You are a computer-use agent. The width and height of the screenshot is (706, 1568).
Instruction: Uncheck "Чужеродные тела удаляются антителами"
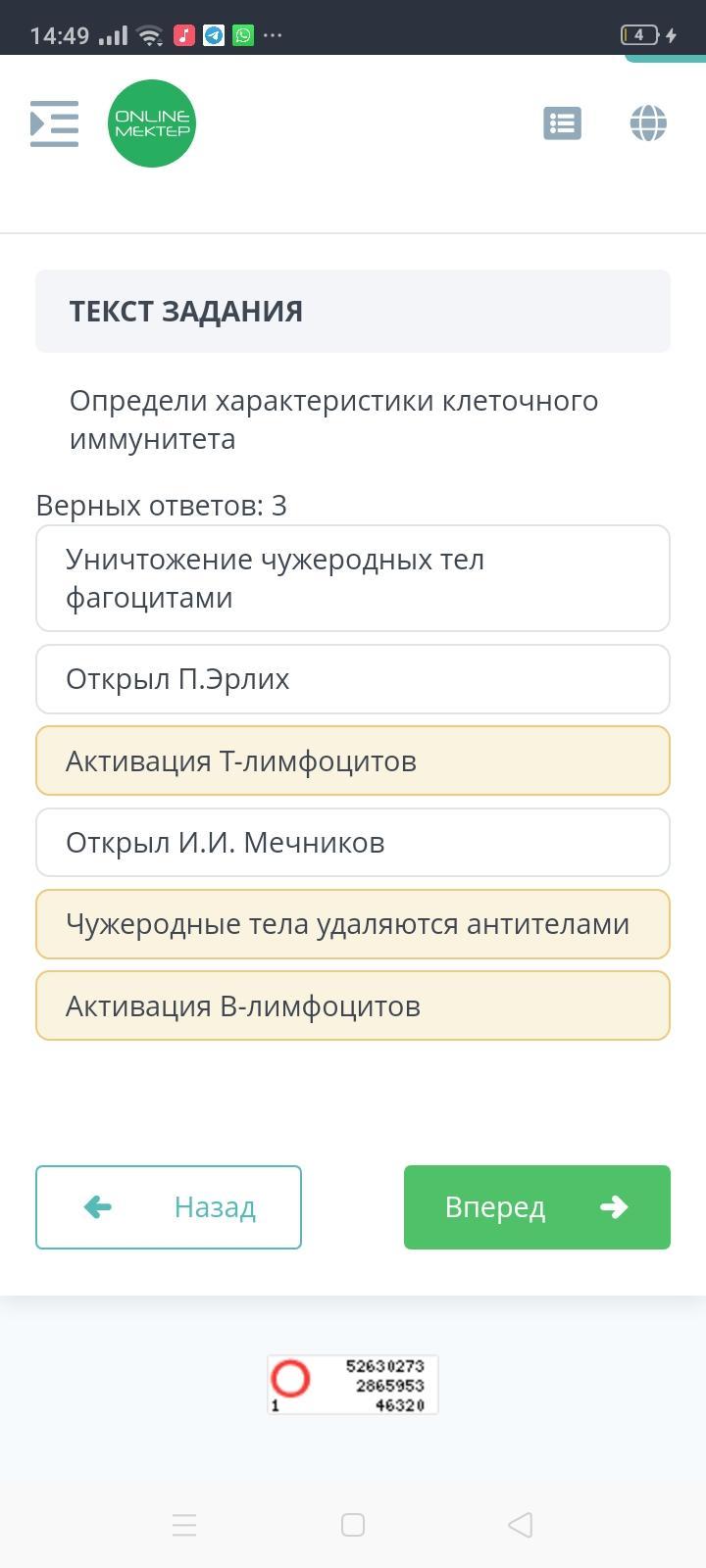pos(353,924)
